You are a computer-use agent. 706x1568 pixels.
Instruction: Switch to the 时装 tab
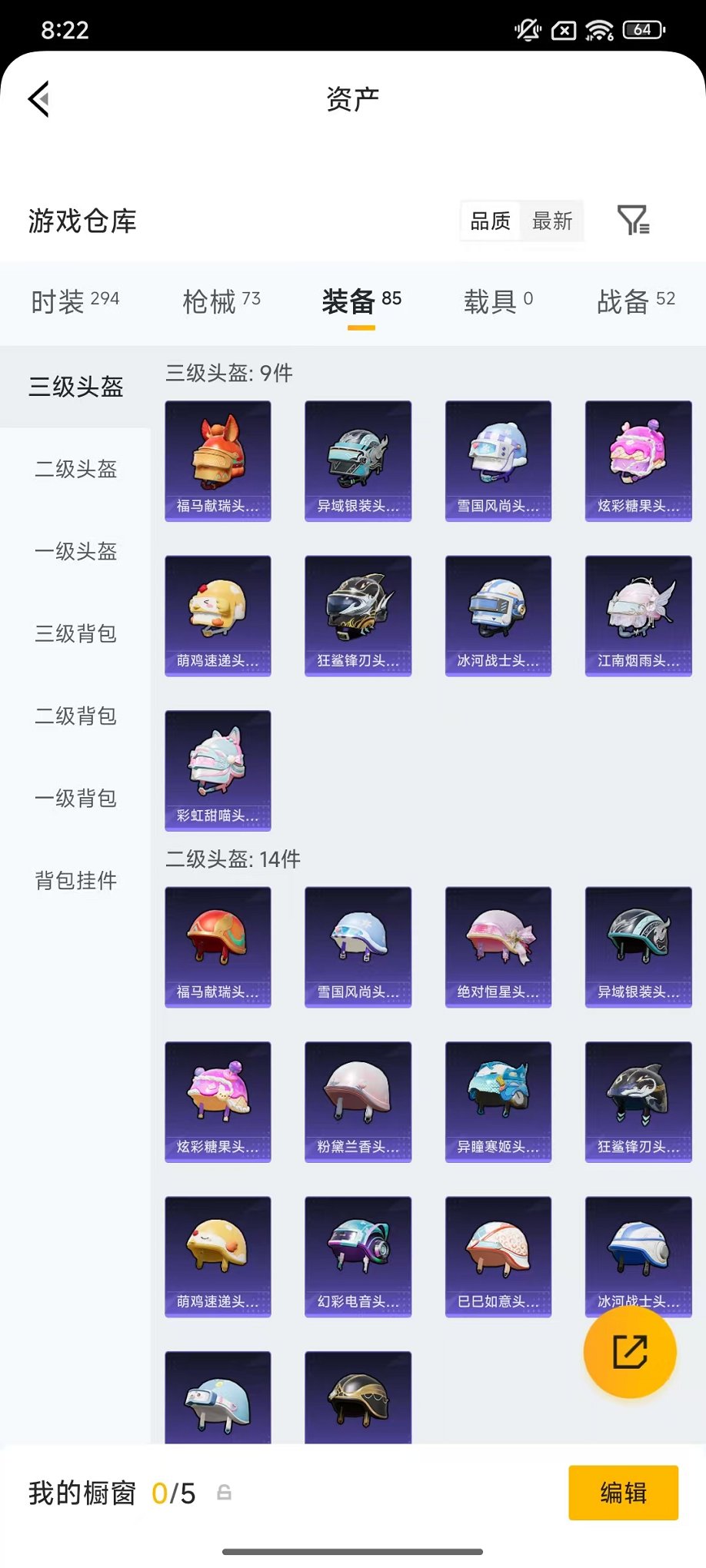75,301
